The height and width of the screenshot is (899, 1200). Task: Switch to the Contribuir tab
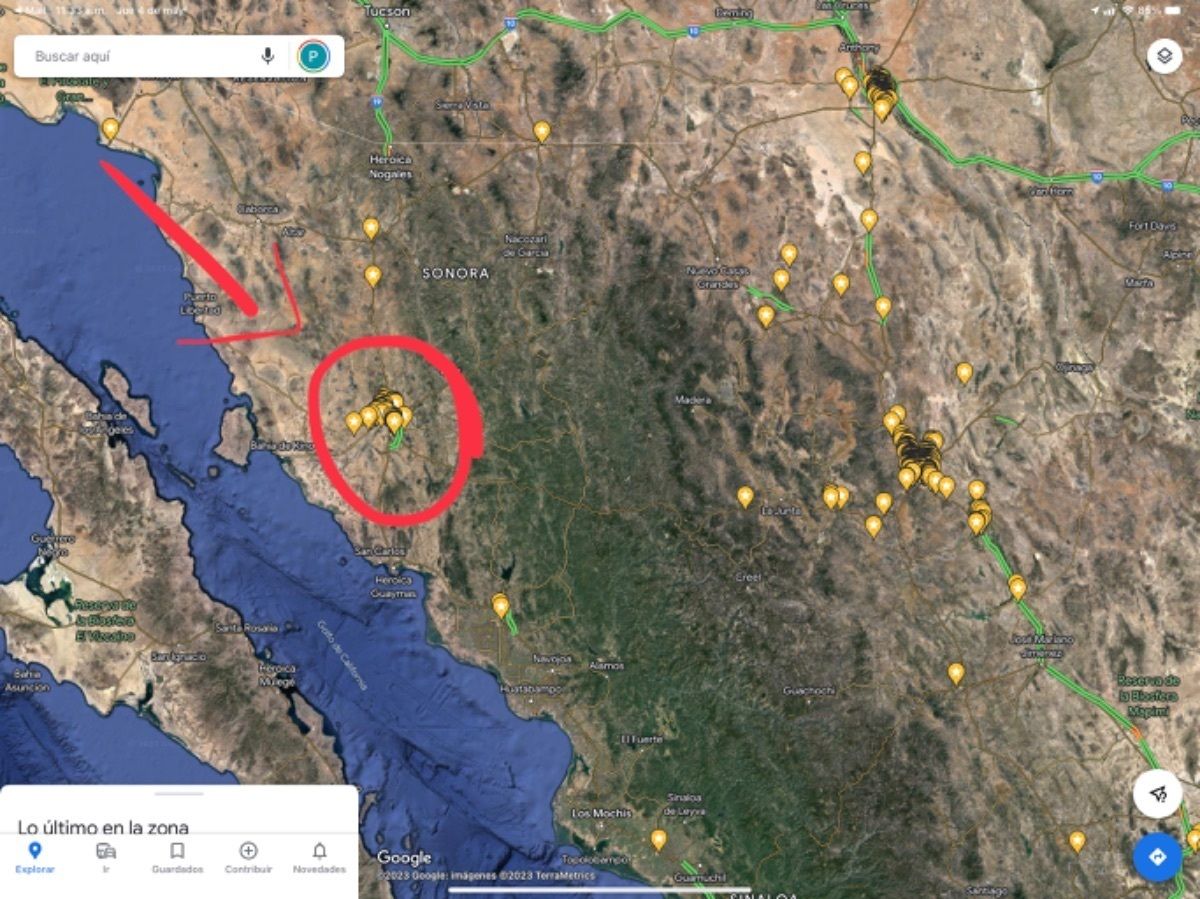[x=248, y=857]
